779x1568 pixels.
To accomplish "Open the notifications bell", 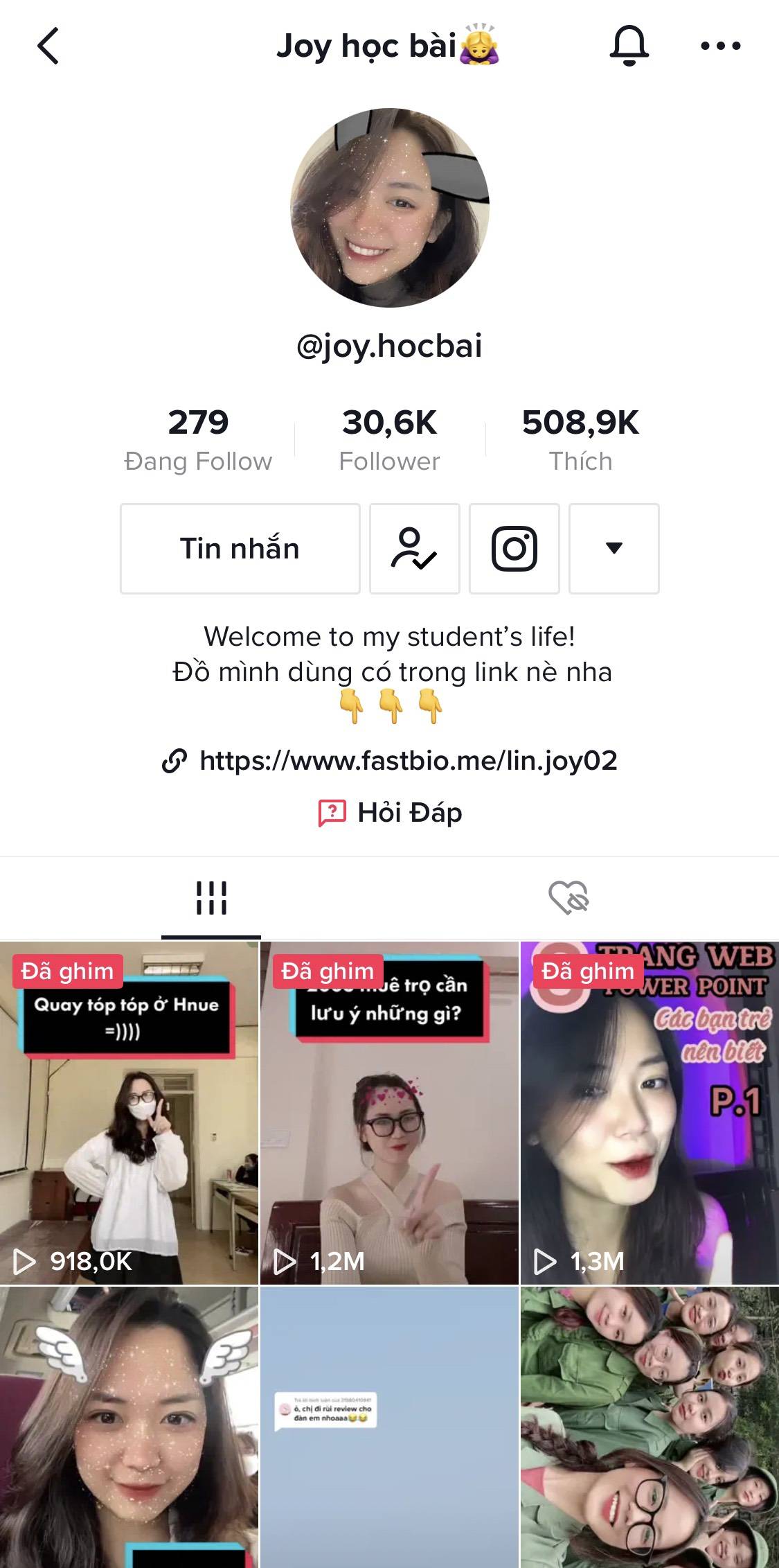I will click(x=629, y=46).
